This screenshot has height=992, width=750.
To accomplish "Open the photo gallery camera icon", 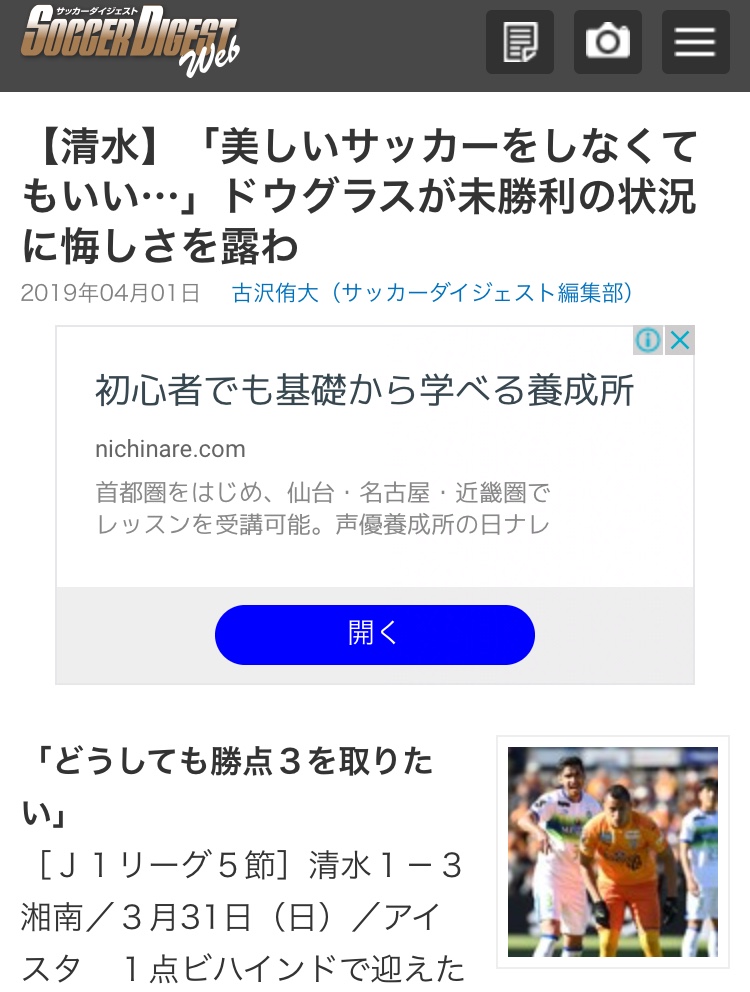I will coord(607,42).
